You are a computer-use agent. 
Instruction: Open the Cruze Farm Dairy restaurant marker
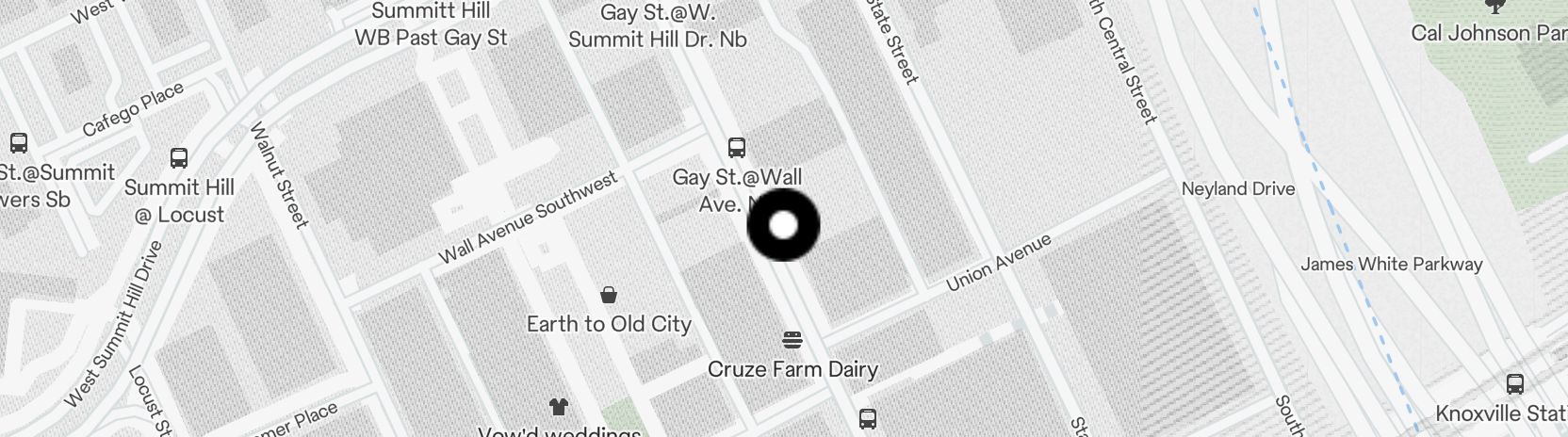pos(792,339)
